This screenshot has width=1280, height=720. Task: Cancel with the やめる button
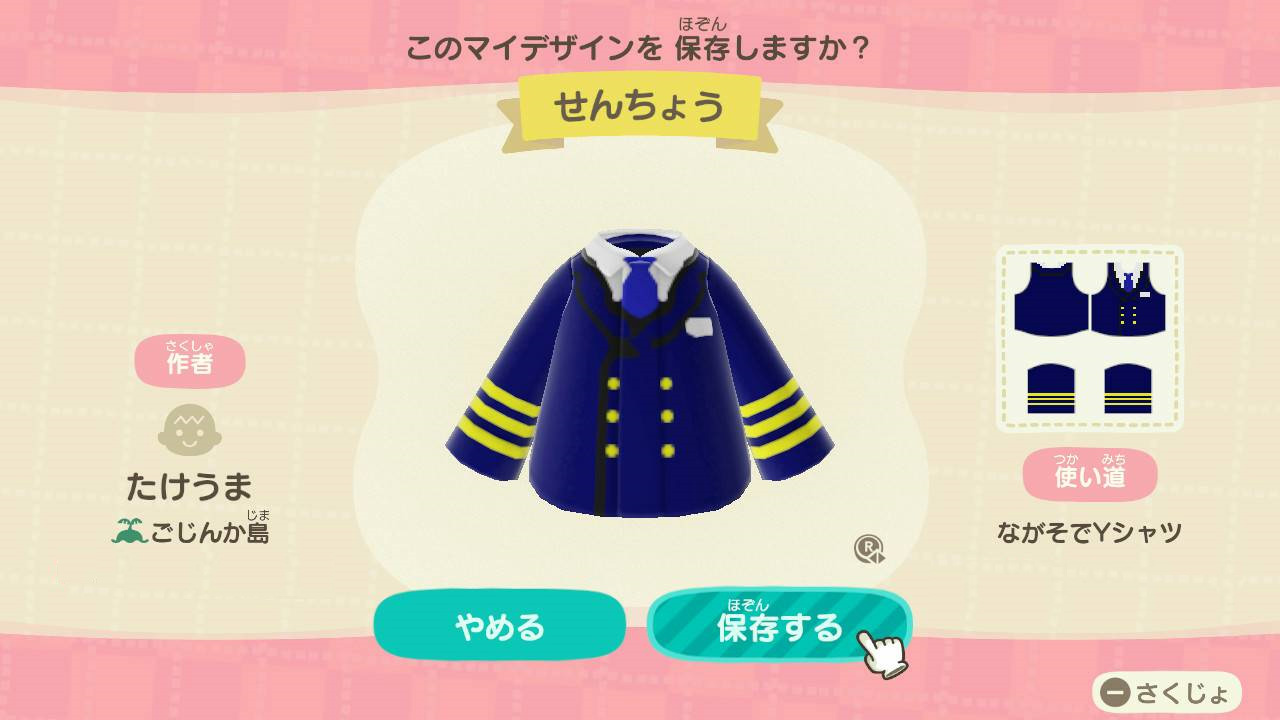point(499,626)
